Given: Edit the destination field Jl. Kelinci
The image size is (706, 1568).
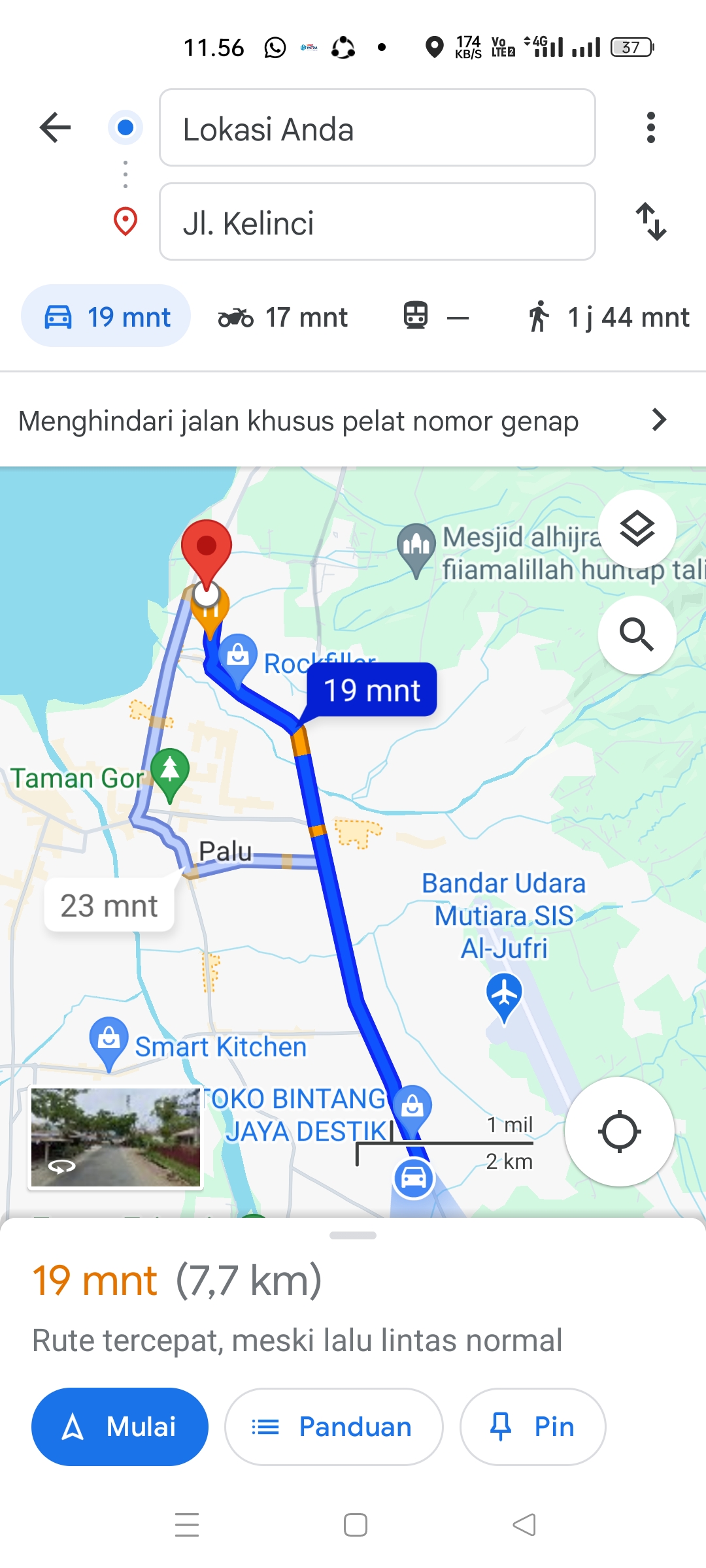Looking at the screenshot, I should pyautogui.click(x=377, y=221).
